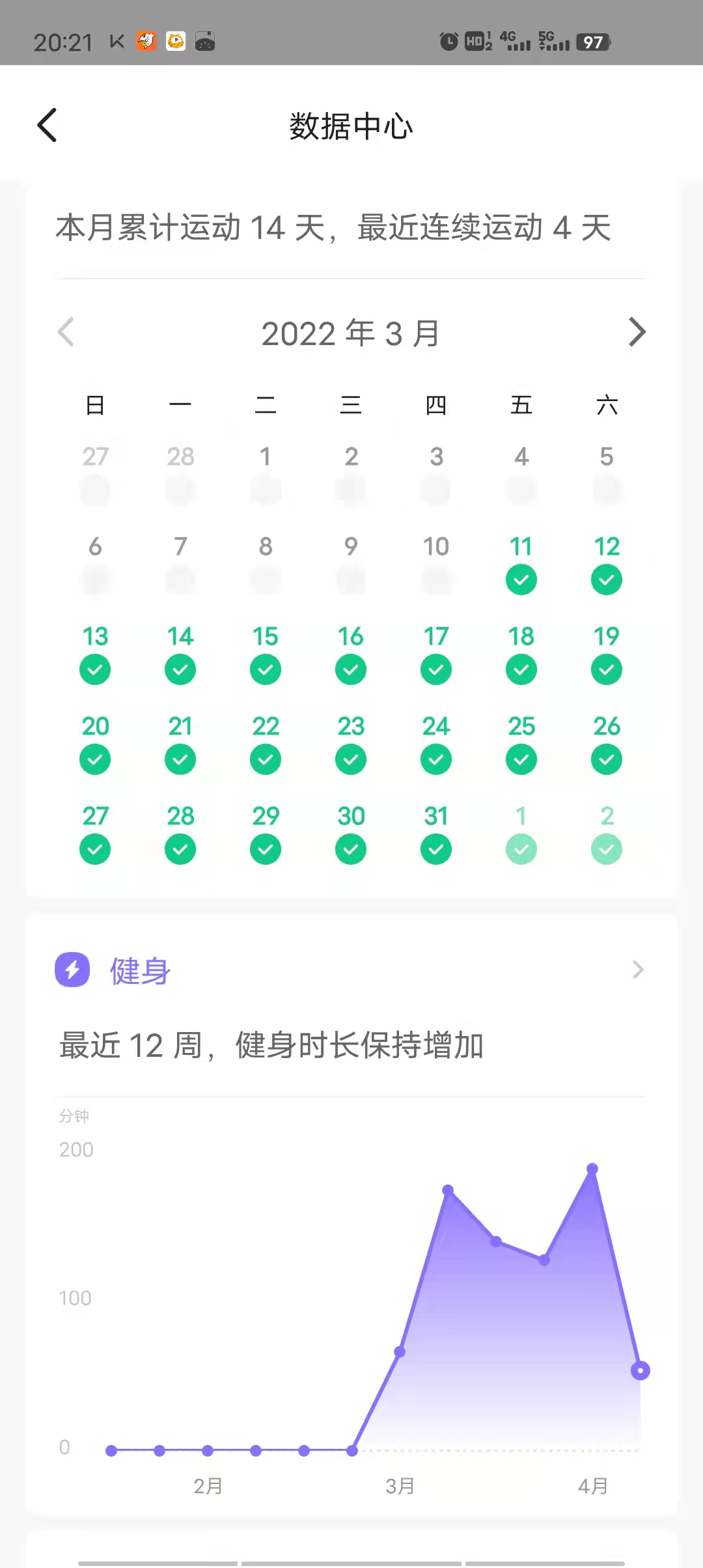
Task: Open the record for March 23
Action: [351, 744]
